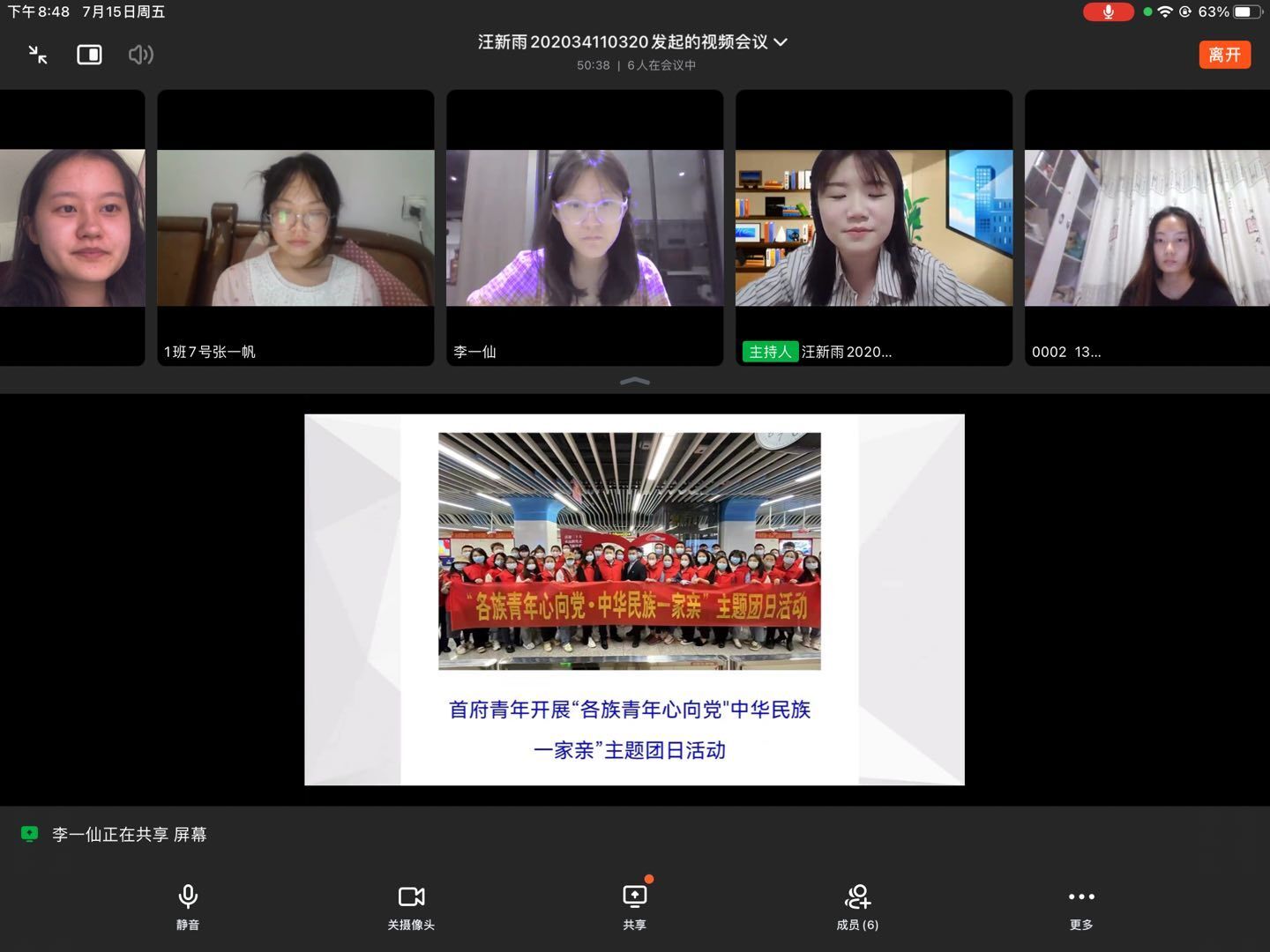Collapse the participant video strip

tap(635, 381)
